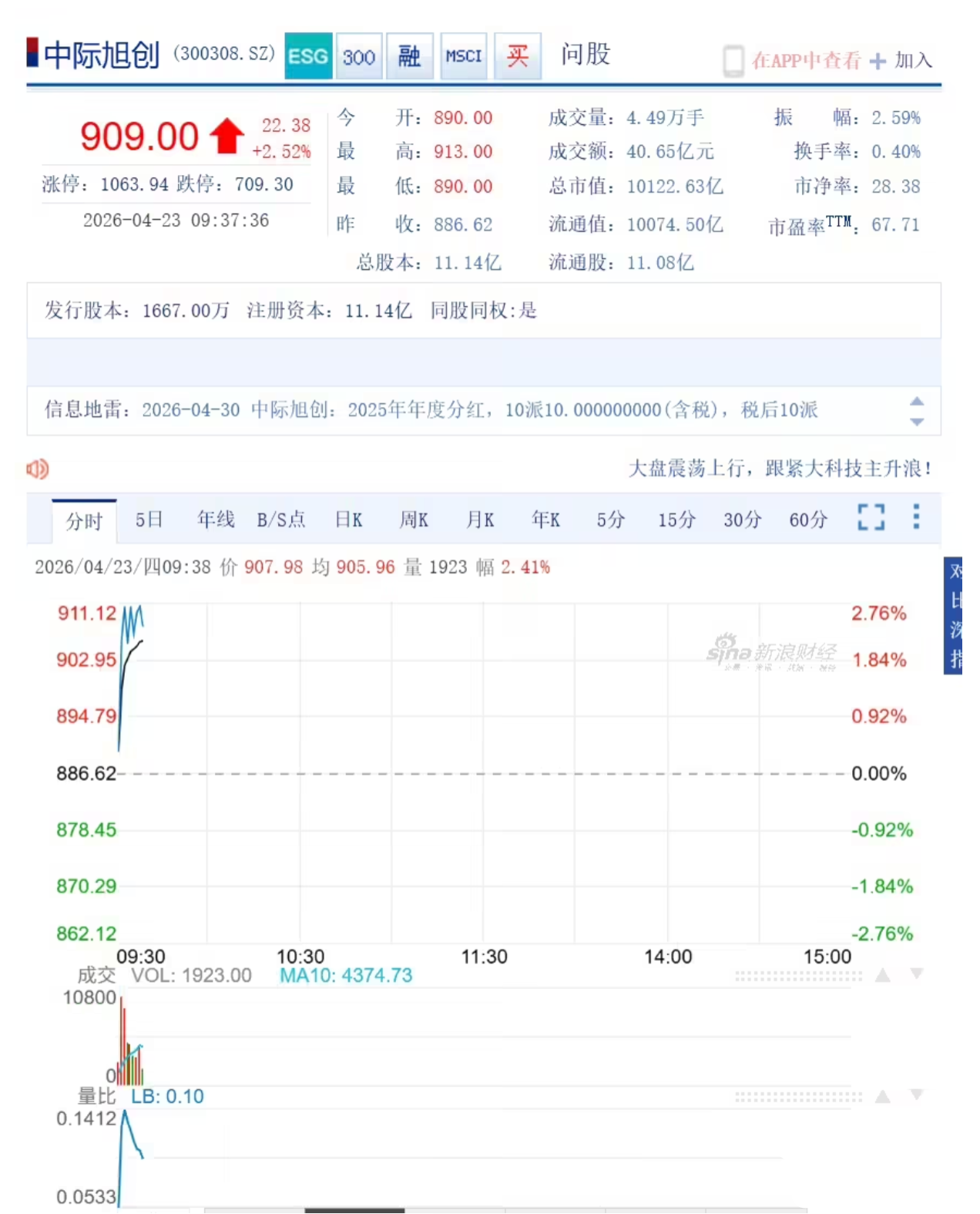Open 在APP中查看 to view in app

[805, 60]
